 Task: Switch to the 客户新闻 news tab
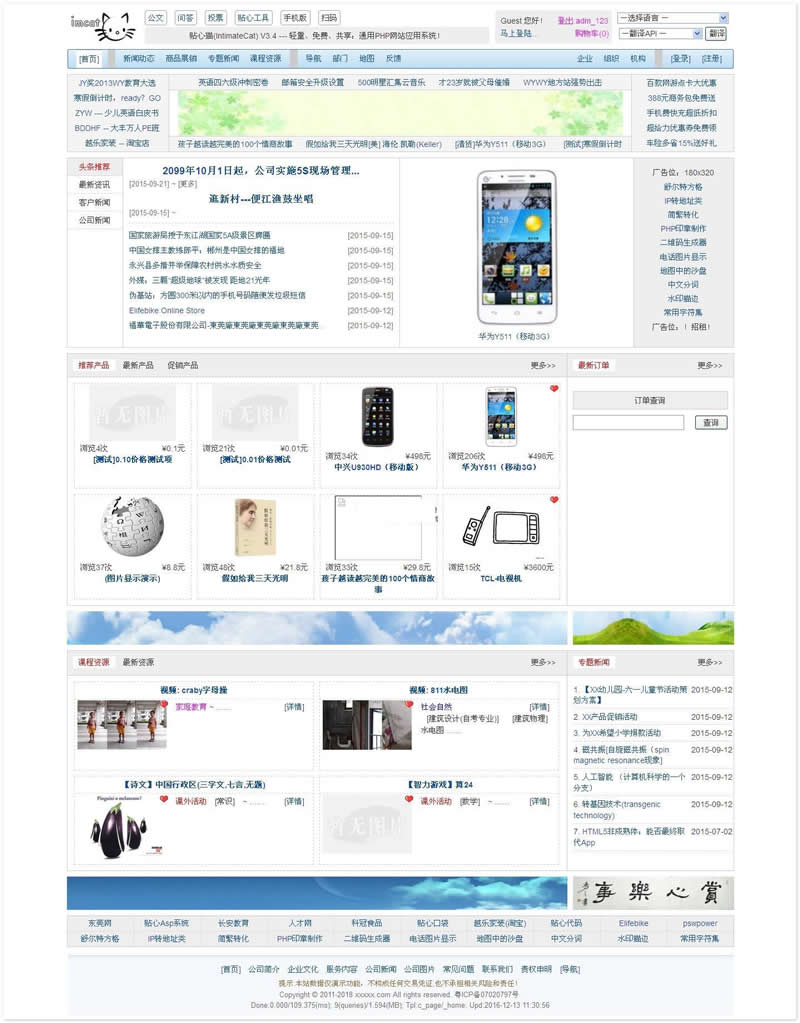point(95,202)
